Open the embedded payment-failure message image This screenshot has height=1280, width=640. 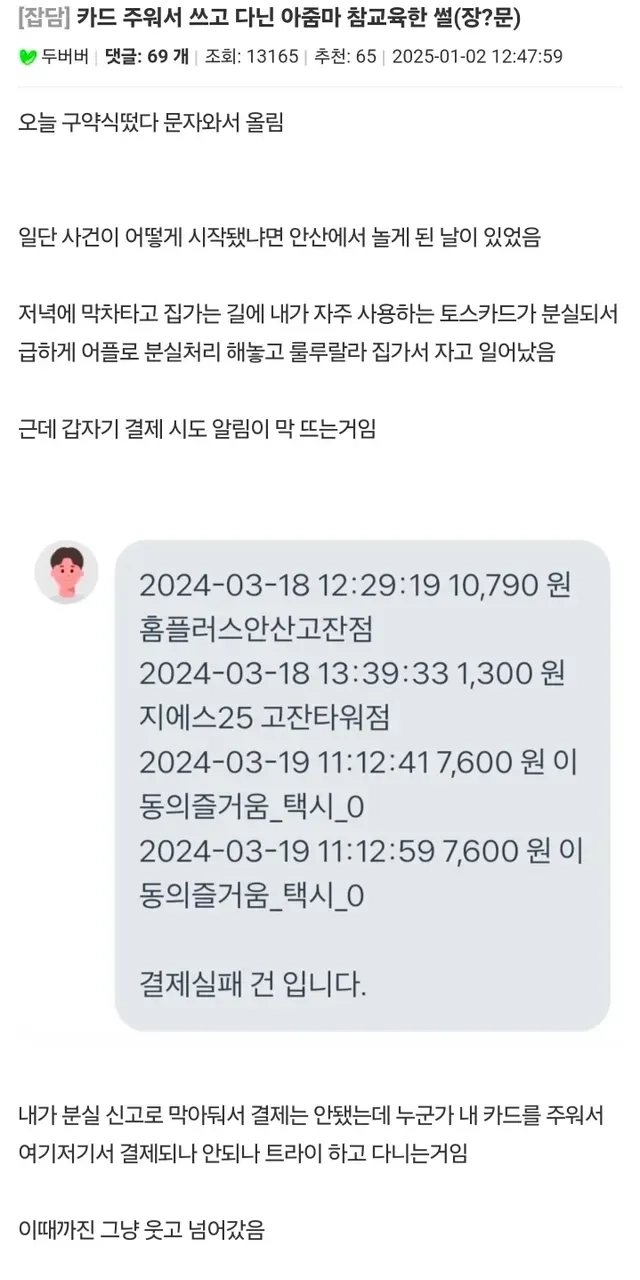[361, 786]
